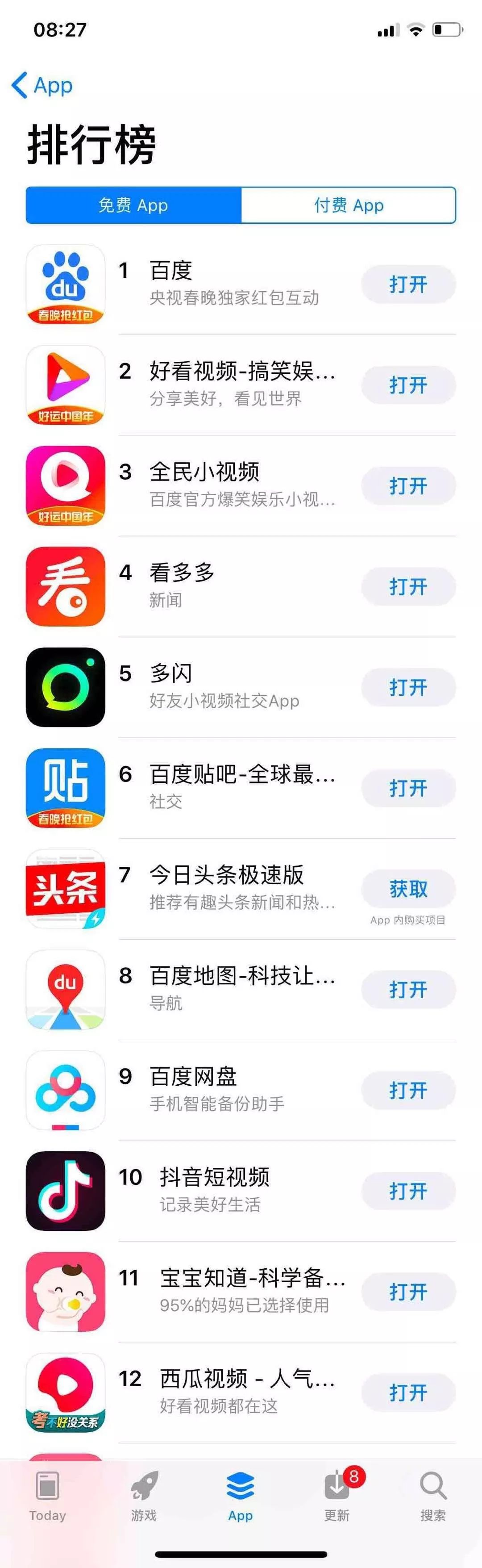Open 好看视频 with its 打开 button
Viewport: 482px width, 1568px height.
[408, 385]
